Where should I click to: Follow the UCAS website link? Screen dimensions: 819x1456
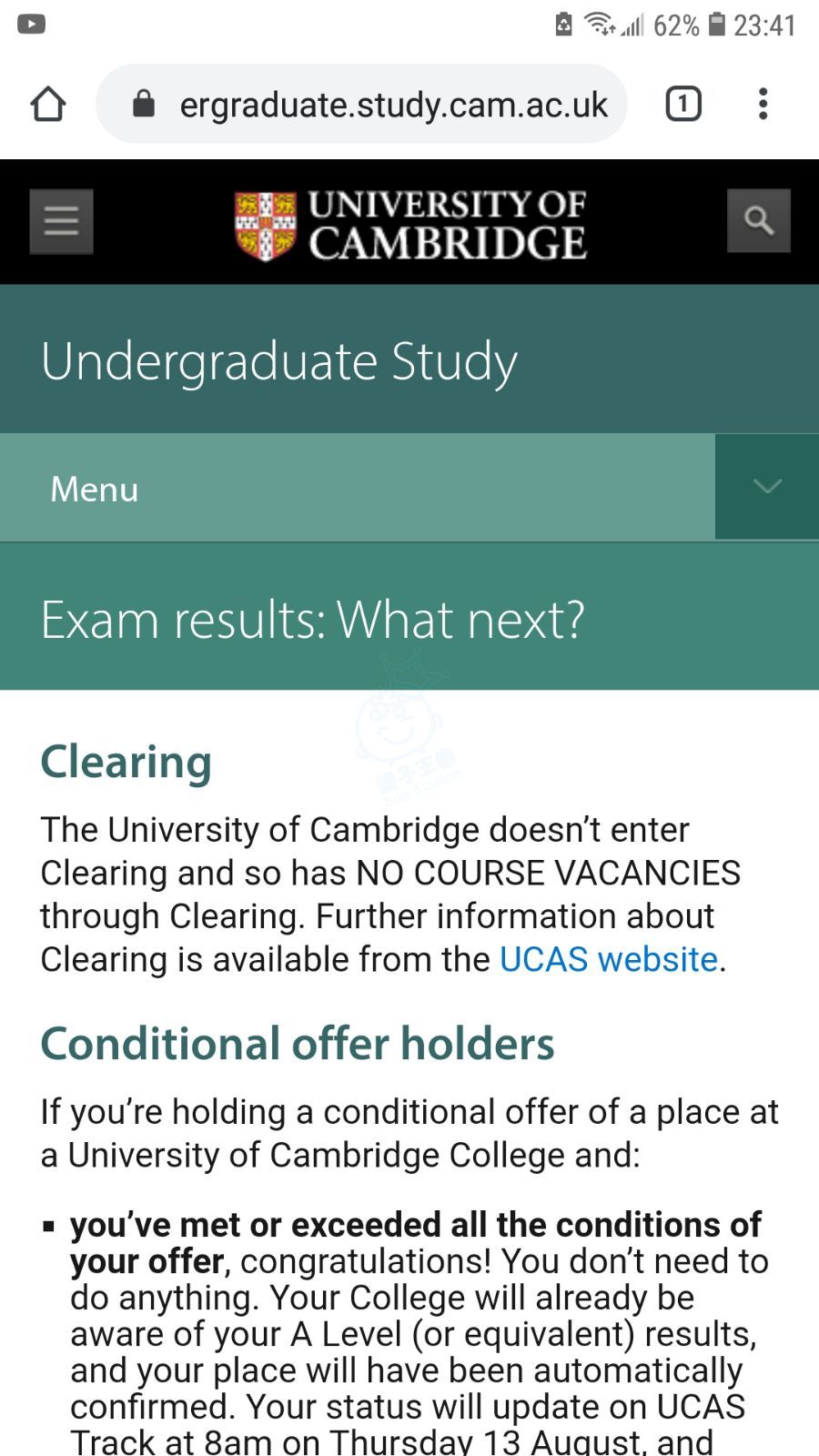609,959
